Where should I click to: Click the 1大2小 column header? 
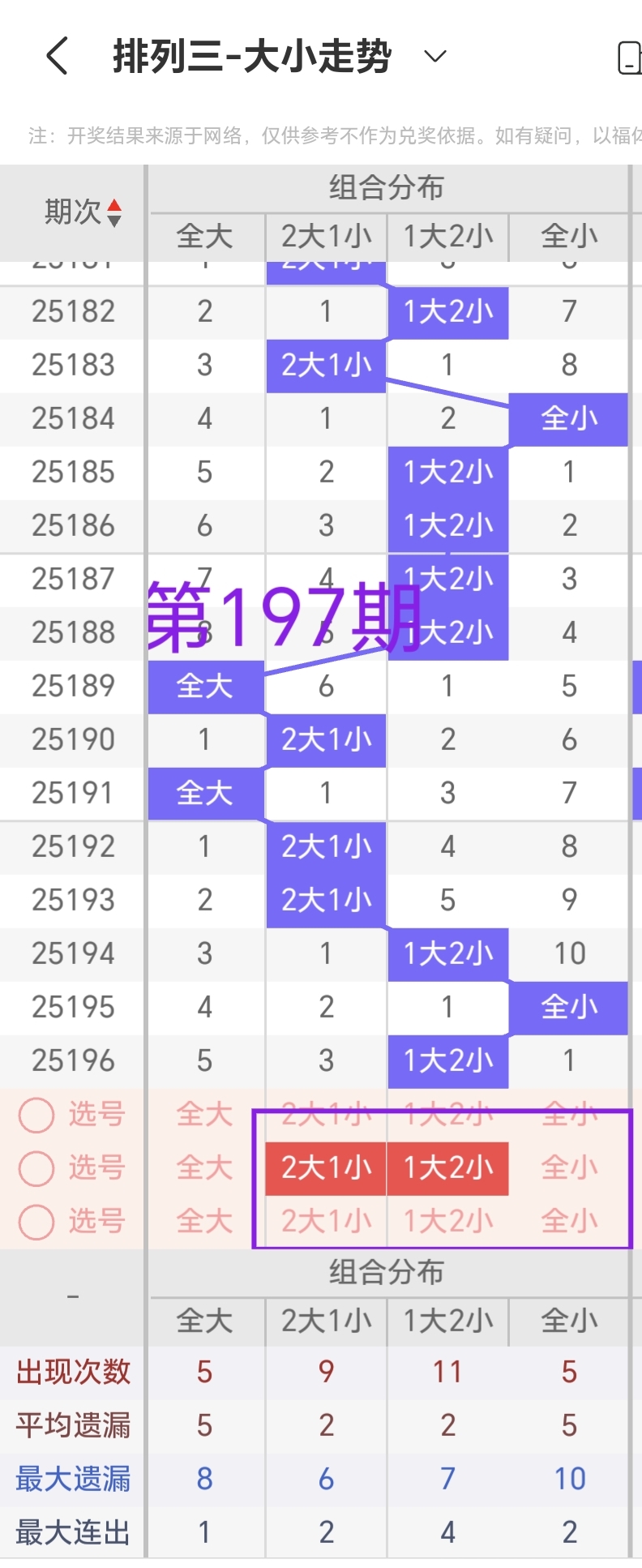tap(448, 237)
